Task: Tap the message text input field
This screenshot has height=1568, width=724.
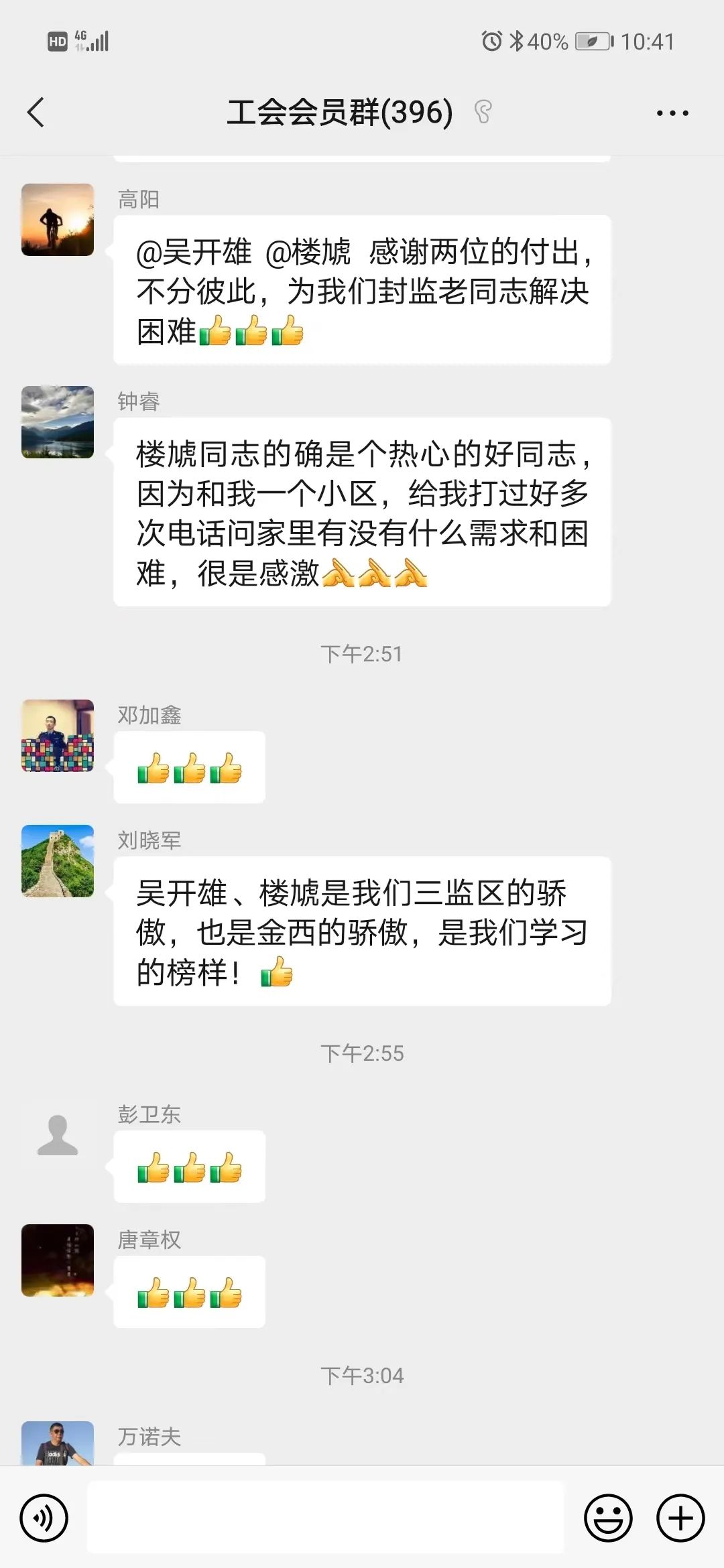Action: [x=326, y=1518]
